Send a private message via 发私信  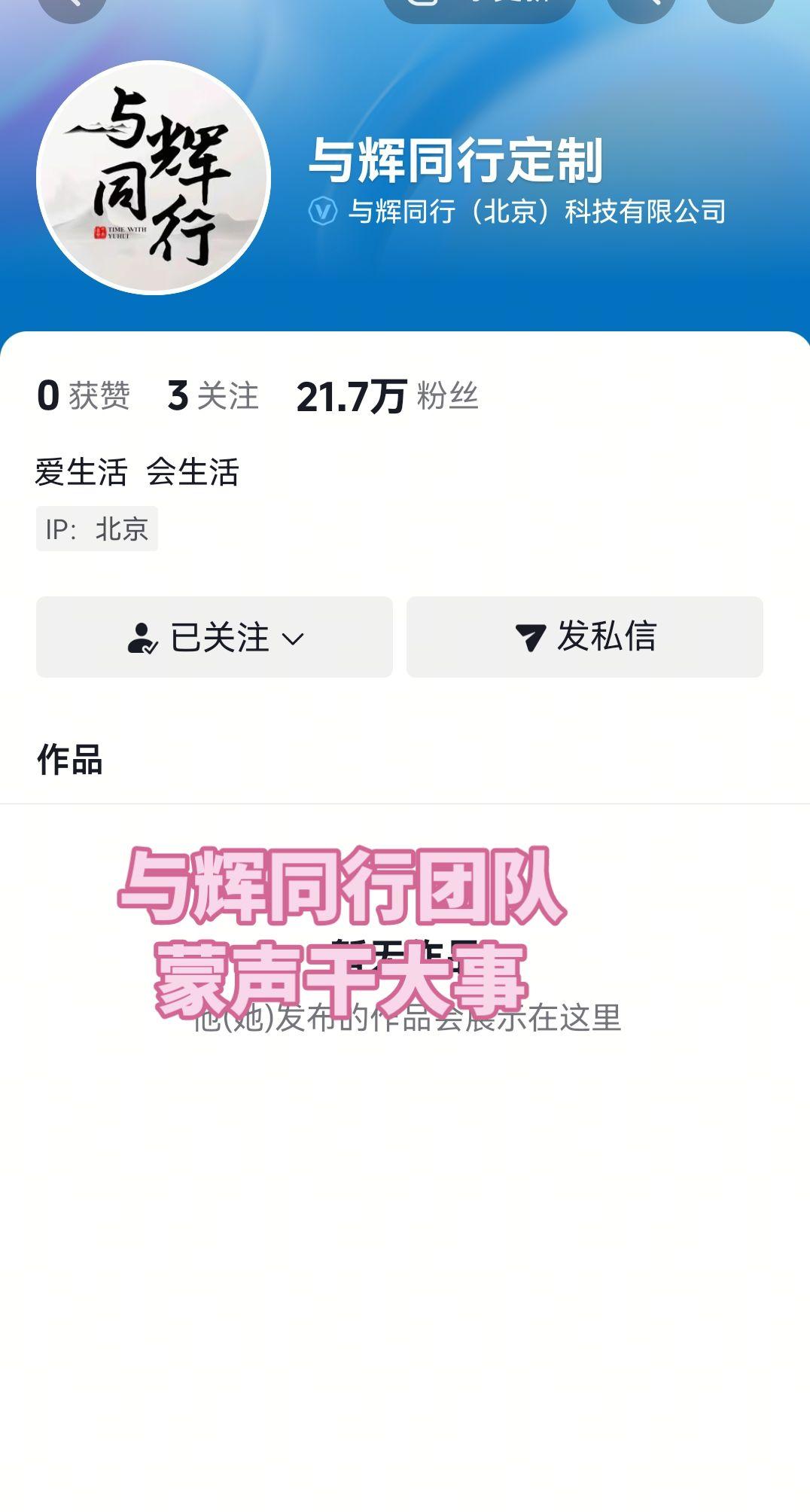pyautogui.click(x=583, y=638)
